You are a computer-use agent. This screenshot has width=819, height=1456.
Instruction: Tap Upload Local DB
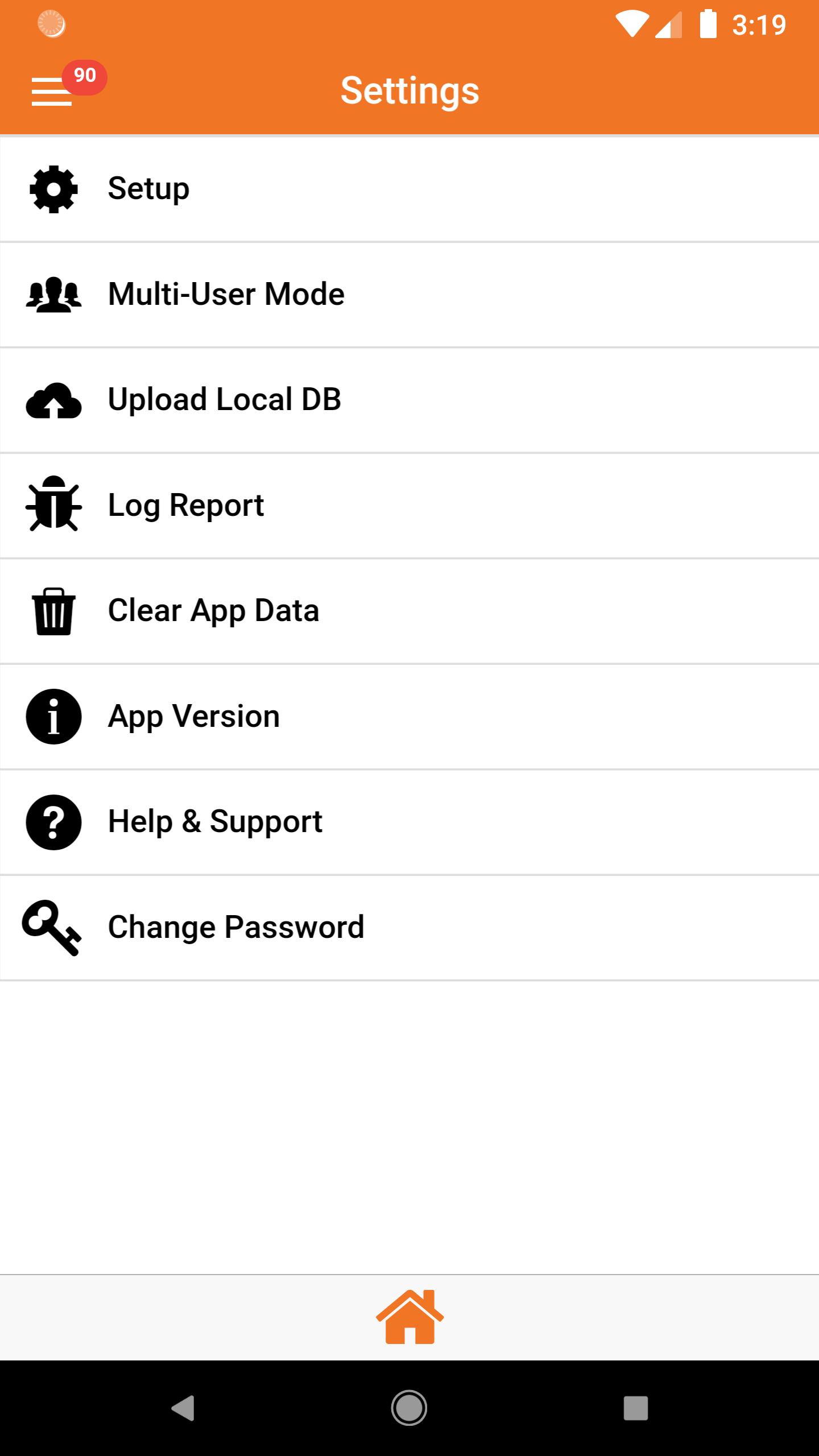click(409, 400)
